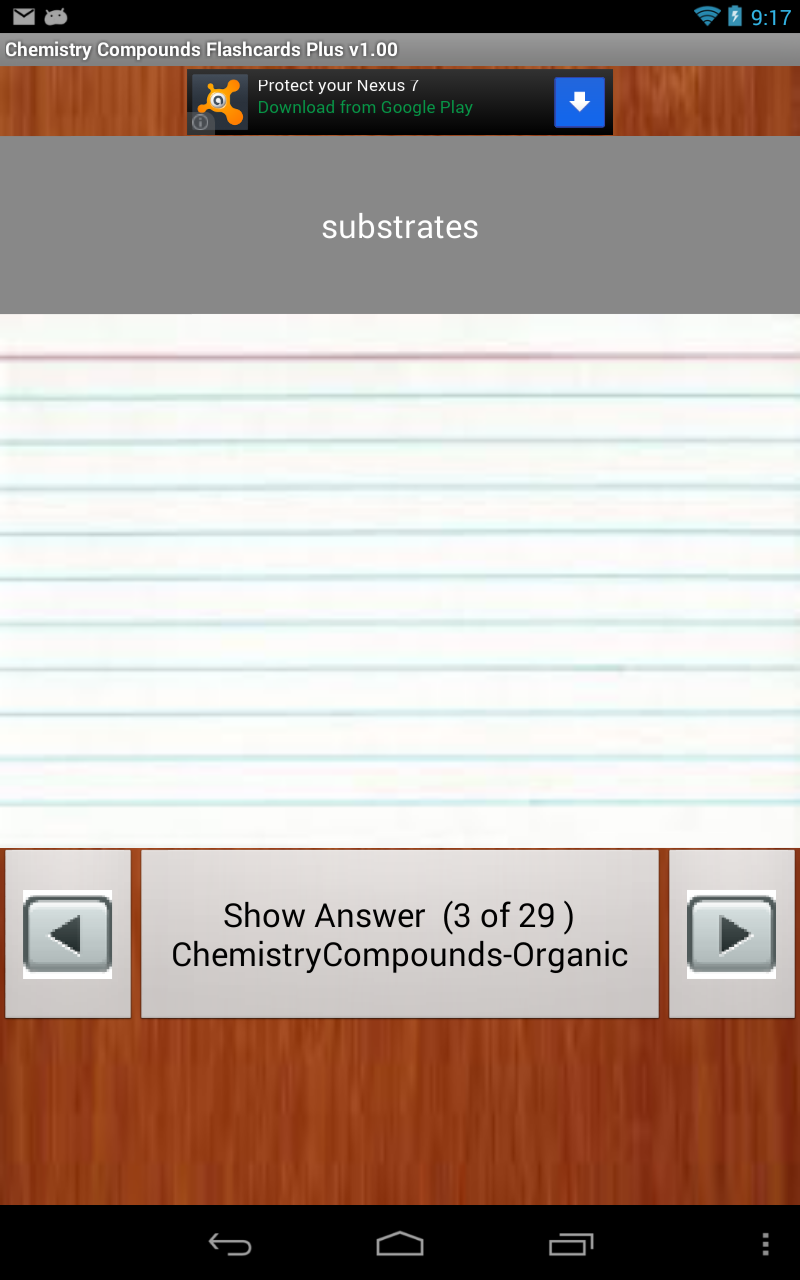Image resolution: width=800 pixels, height=1280 pixels.
Task: Open the overflow menu in the navigation bar
Action: click(765, 1245)
